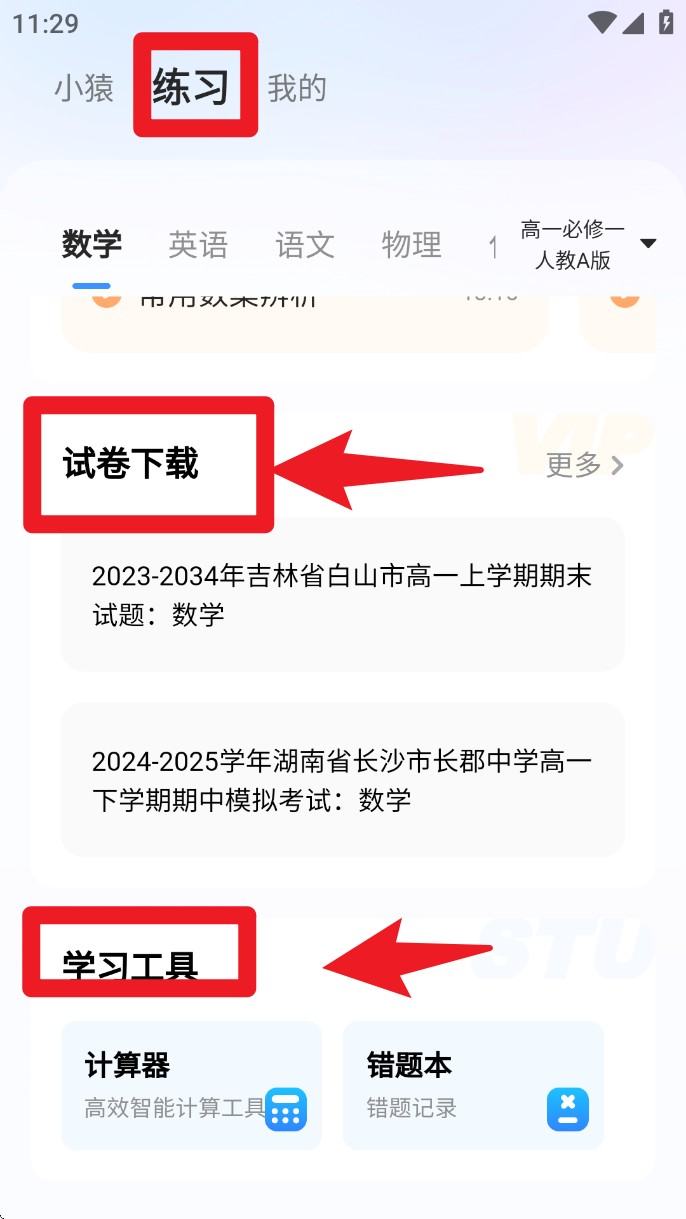
Task: Open the 长沙市长郡中学期中模拟考试 math paper
Action: pyautogui.click(x=343, y=780)
